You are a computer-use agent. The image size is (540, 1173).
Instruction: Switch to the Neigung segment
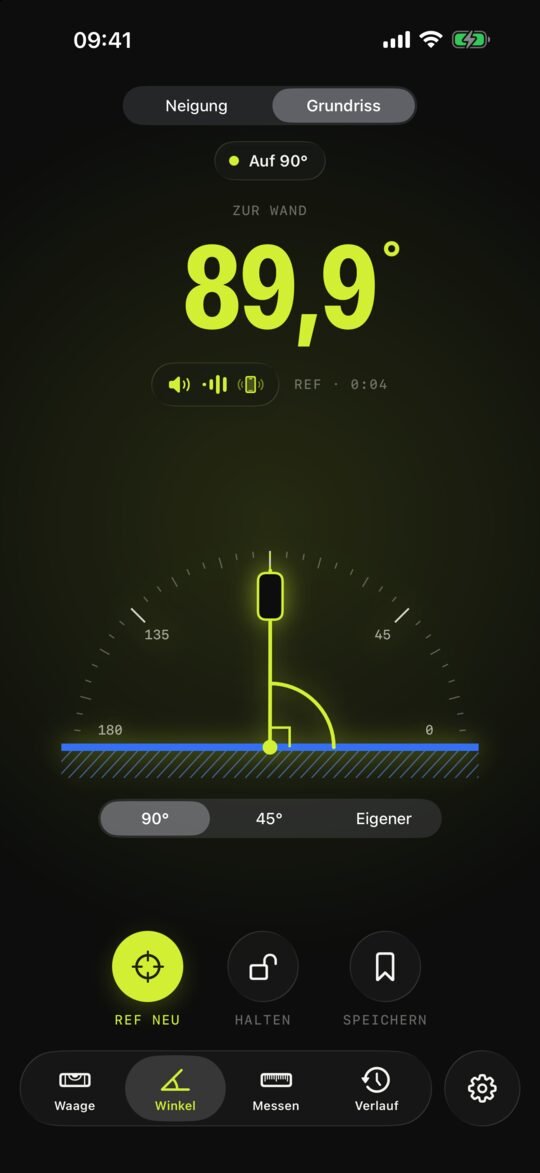(x=197, y=105)
